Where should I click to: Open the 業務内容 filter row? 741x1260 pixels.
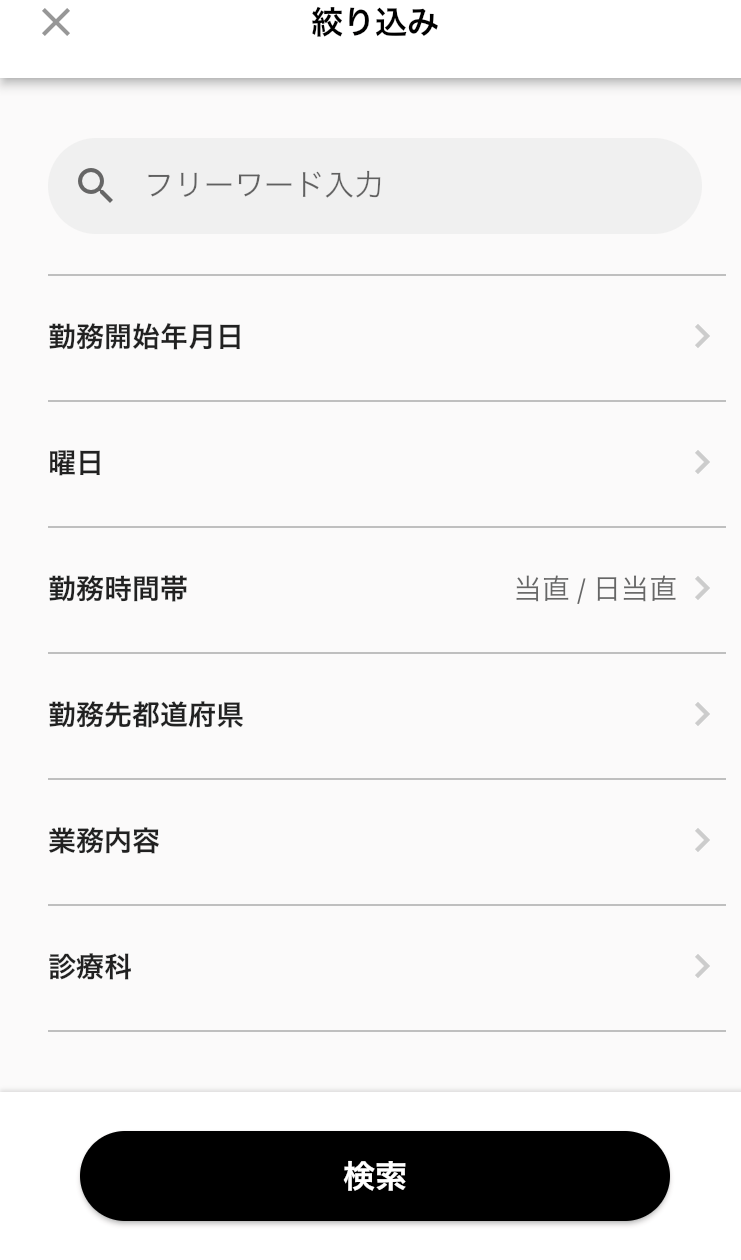(x=380, y=842)
